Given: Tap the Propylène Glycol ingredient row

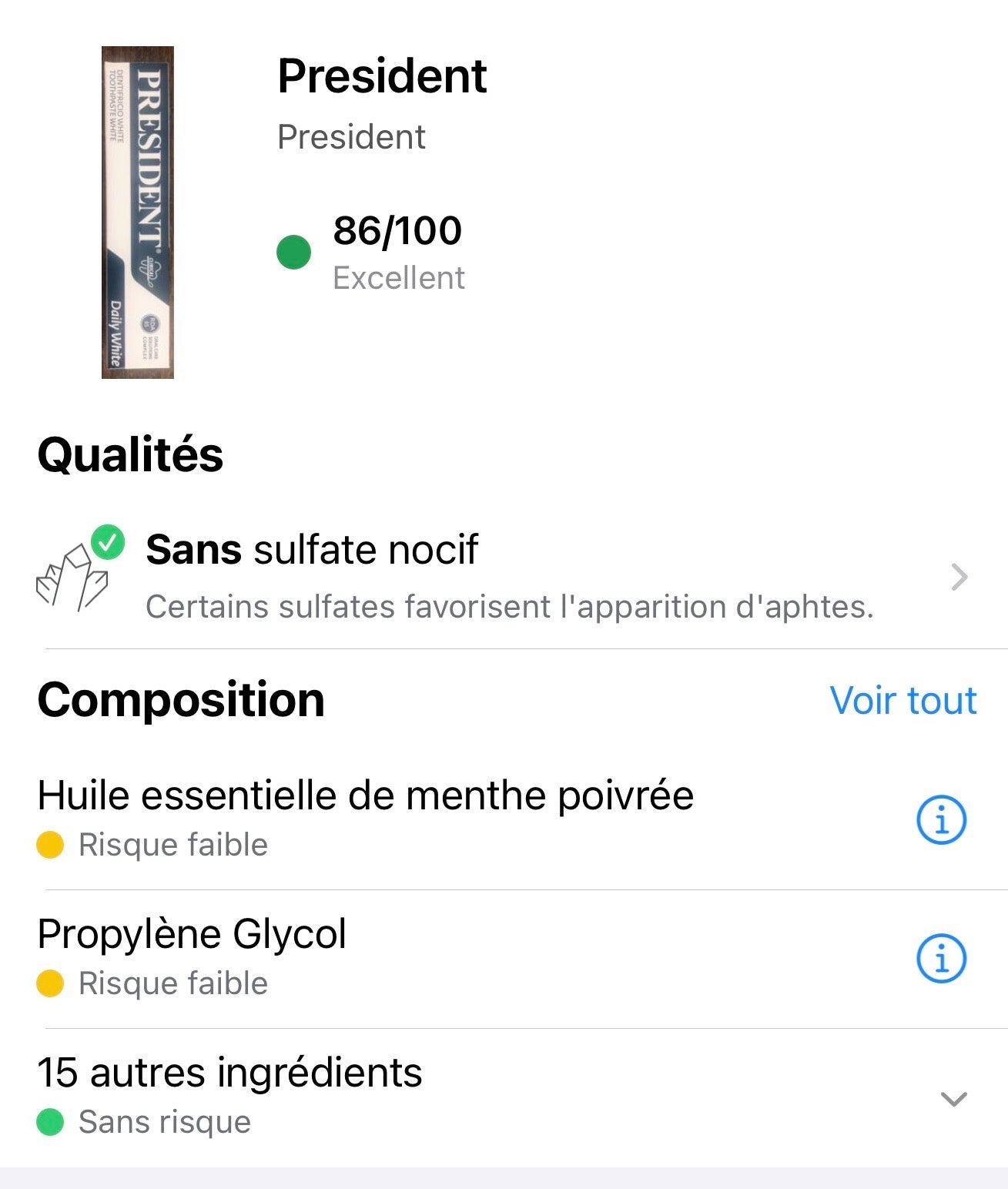Looking at the screenshot, I should coord(193,936).
